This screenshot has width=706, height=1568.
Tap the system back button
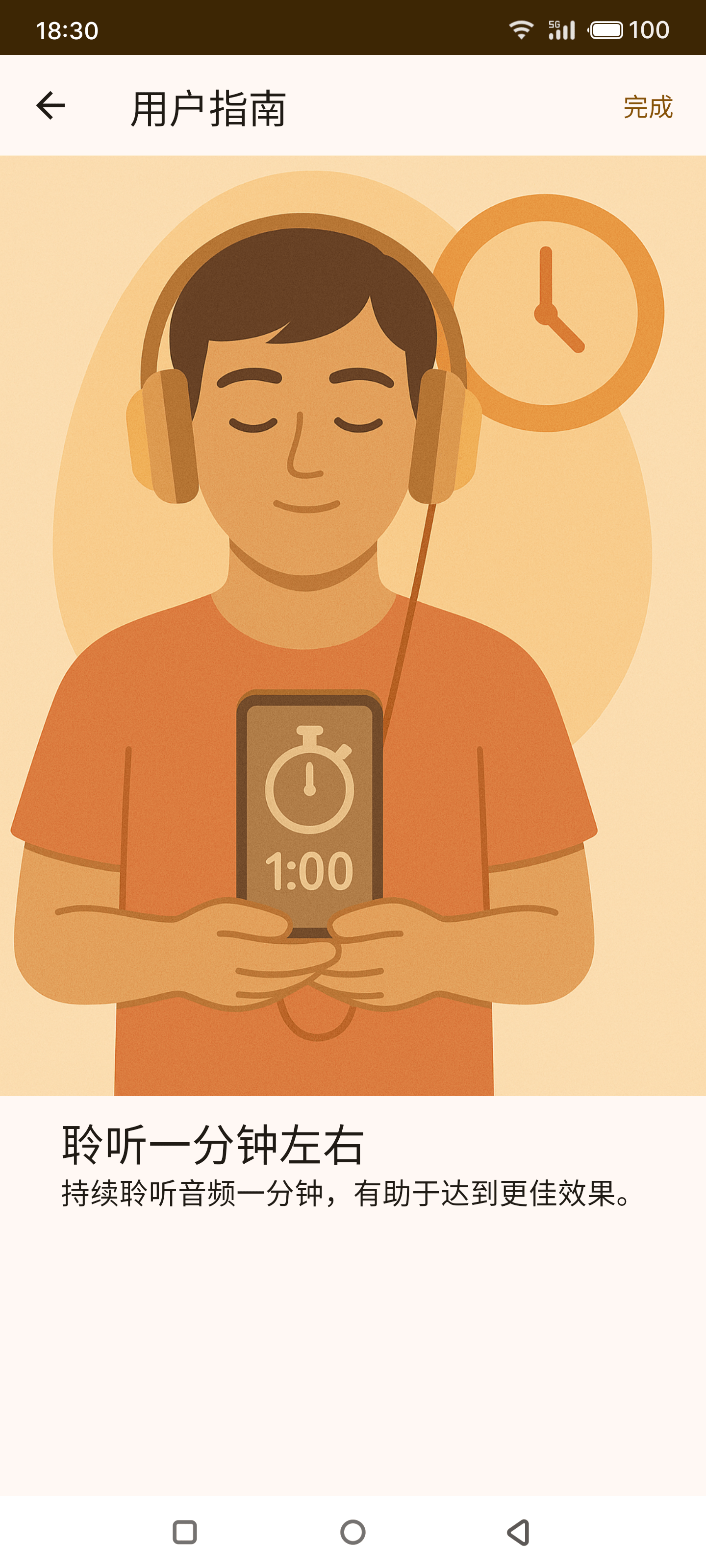(x=518, y=1531)
